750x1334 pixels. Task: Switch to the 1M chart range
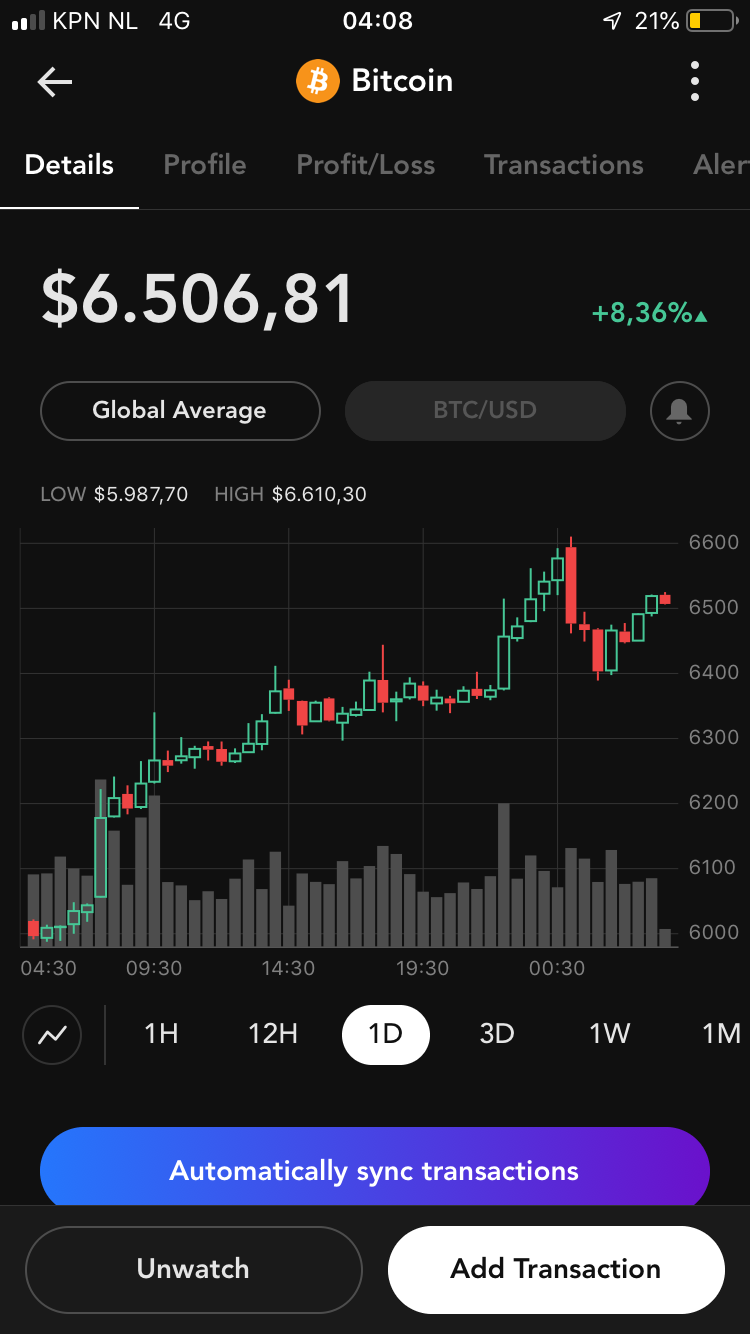pyautogui.click(x=720, y=1034)
